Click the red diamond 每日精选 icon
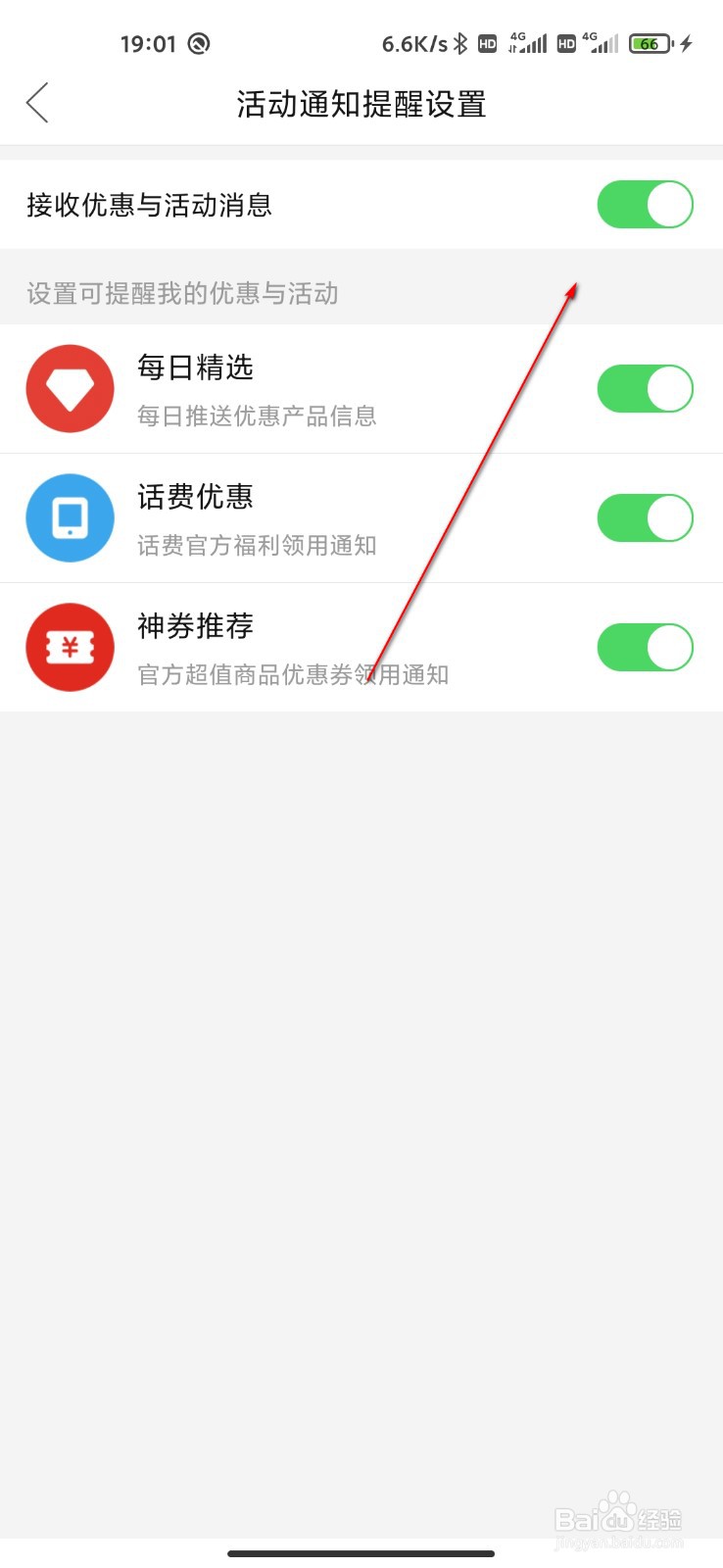Screen dimensions: 723x1568 click(x=70, y=388)
